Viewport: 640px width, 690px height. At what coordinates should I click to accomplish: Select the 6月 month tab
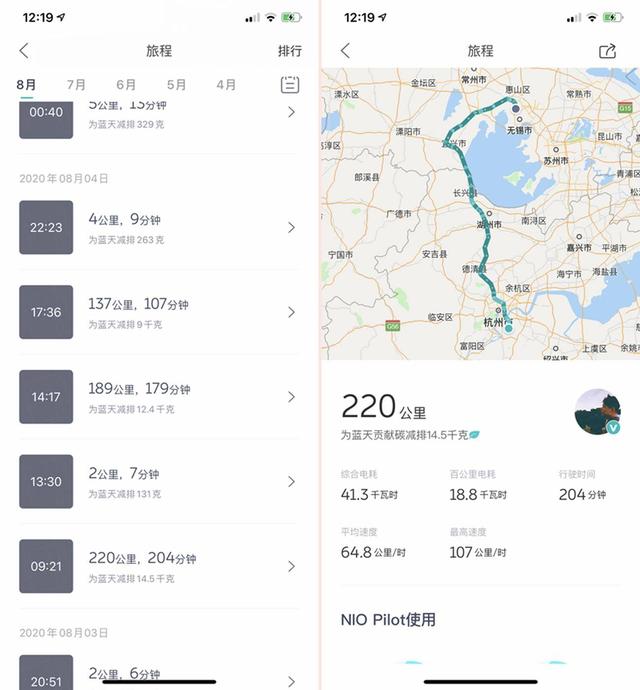[x=126, y=85]
